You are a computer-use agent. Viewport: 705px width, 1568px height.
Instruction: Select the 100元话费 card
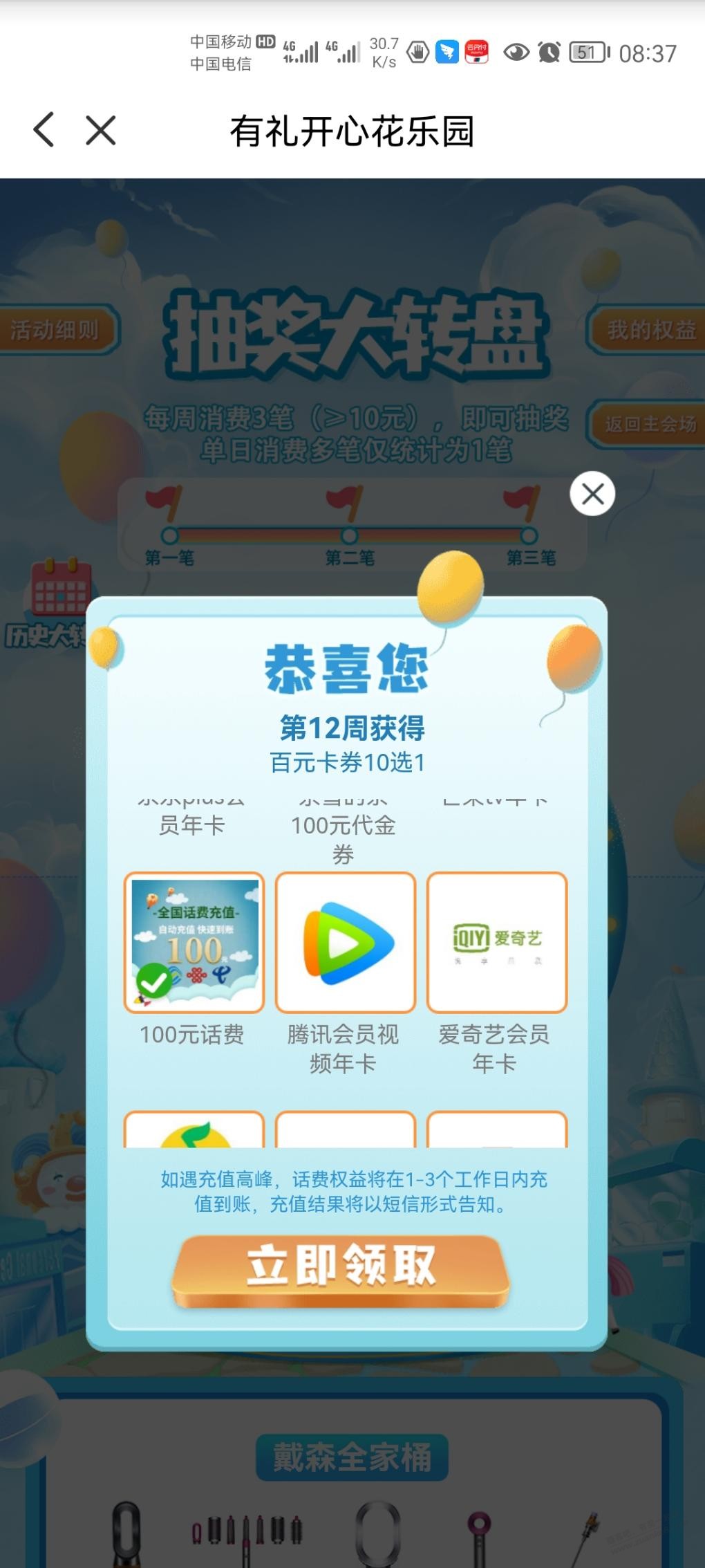click(194, 942)
